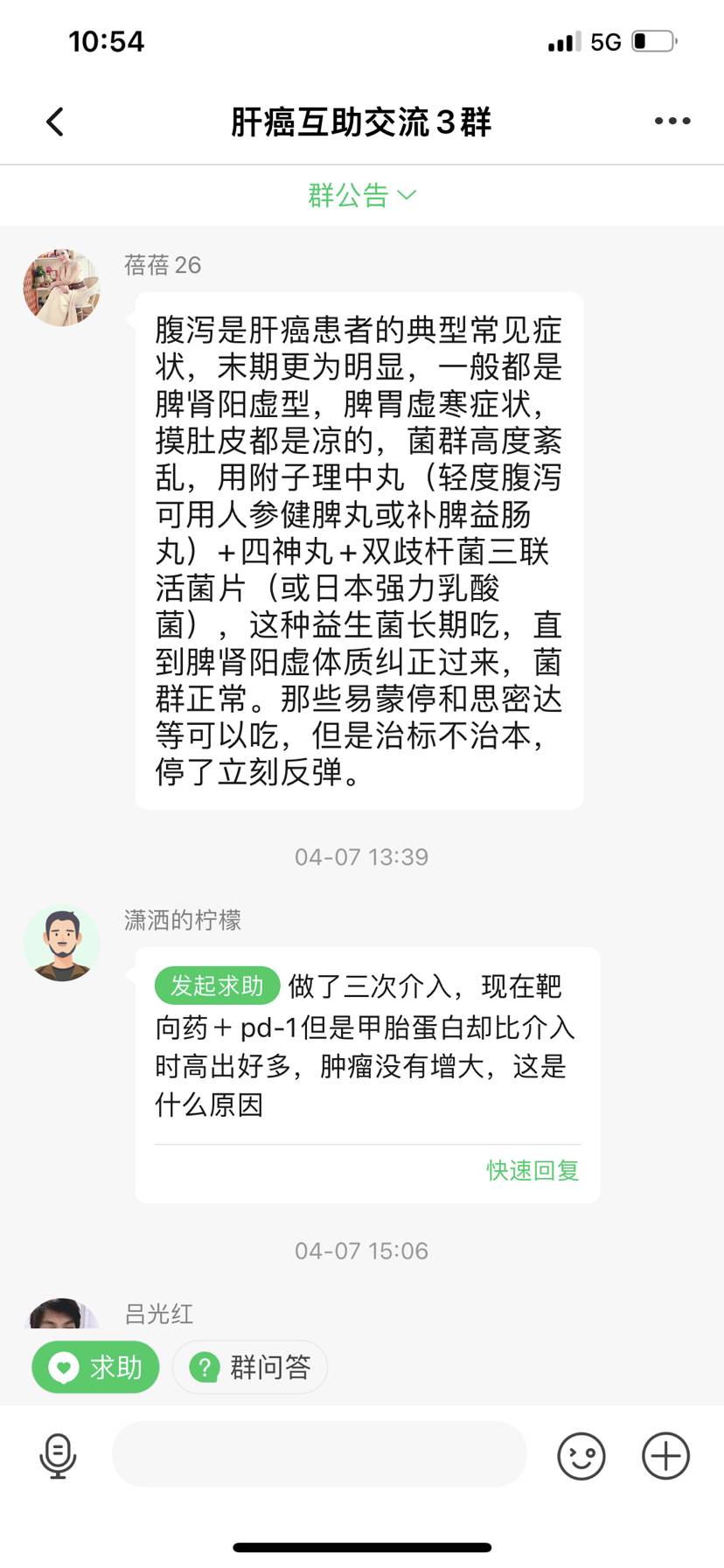Open the three-dot group options menu
This screenshot has width=724, height=1568.
click(x=672, y=122)
